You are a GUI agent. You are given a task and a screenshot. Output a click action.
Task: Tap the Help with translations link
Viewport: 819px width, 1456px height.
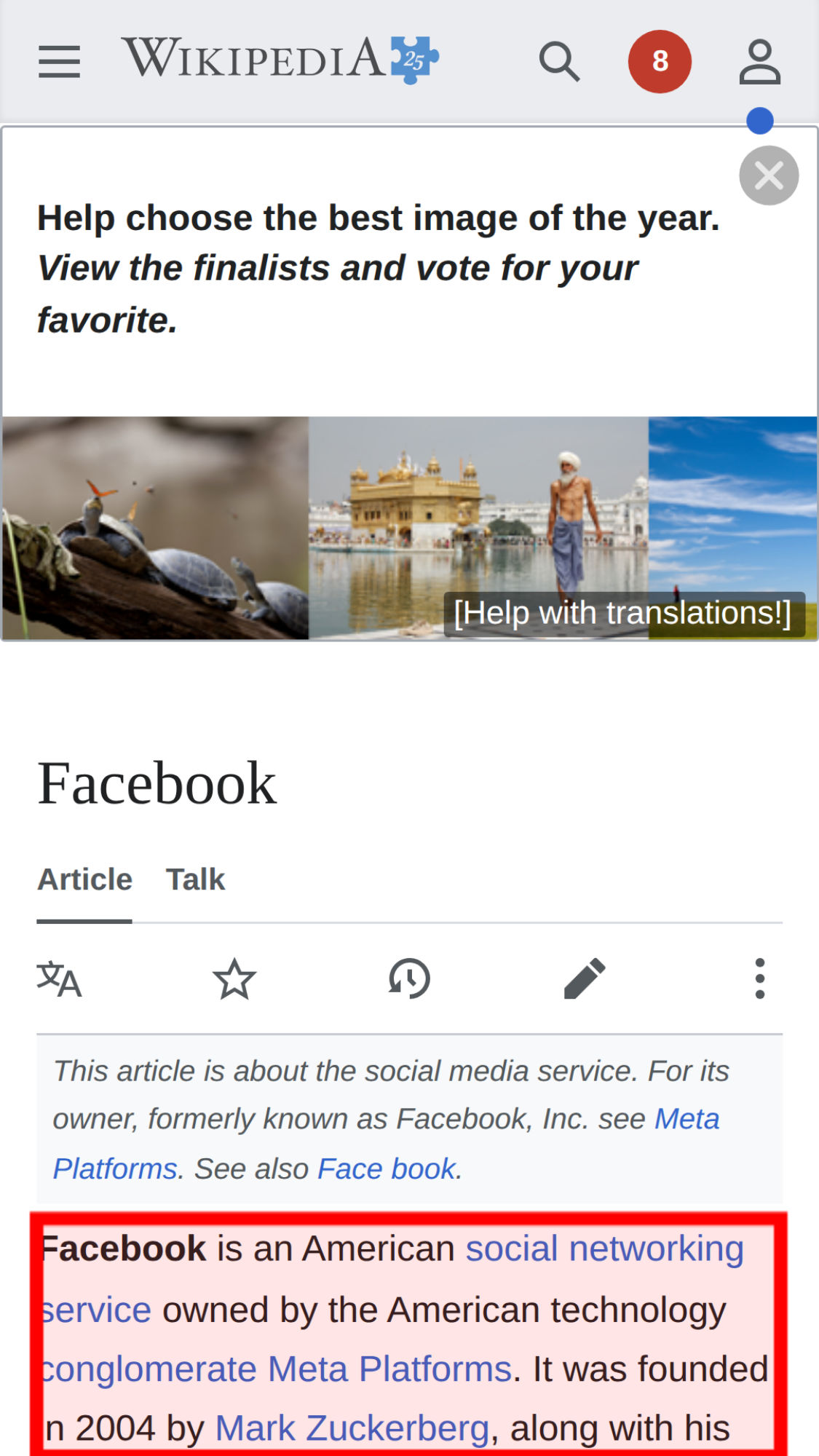622,613
